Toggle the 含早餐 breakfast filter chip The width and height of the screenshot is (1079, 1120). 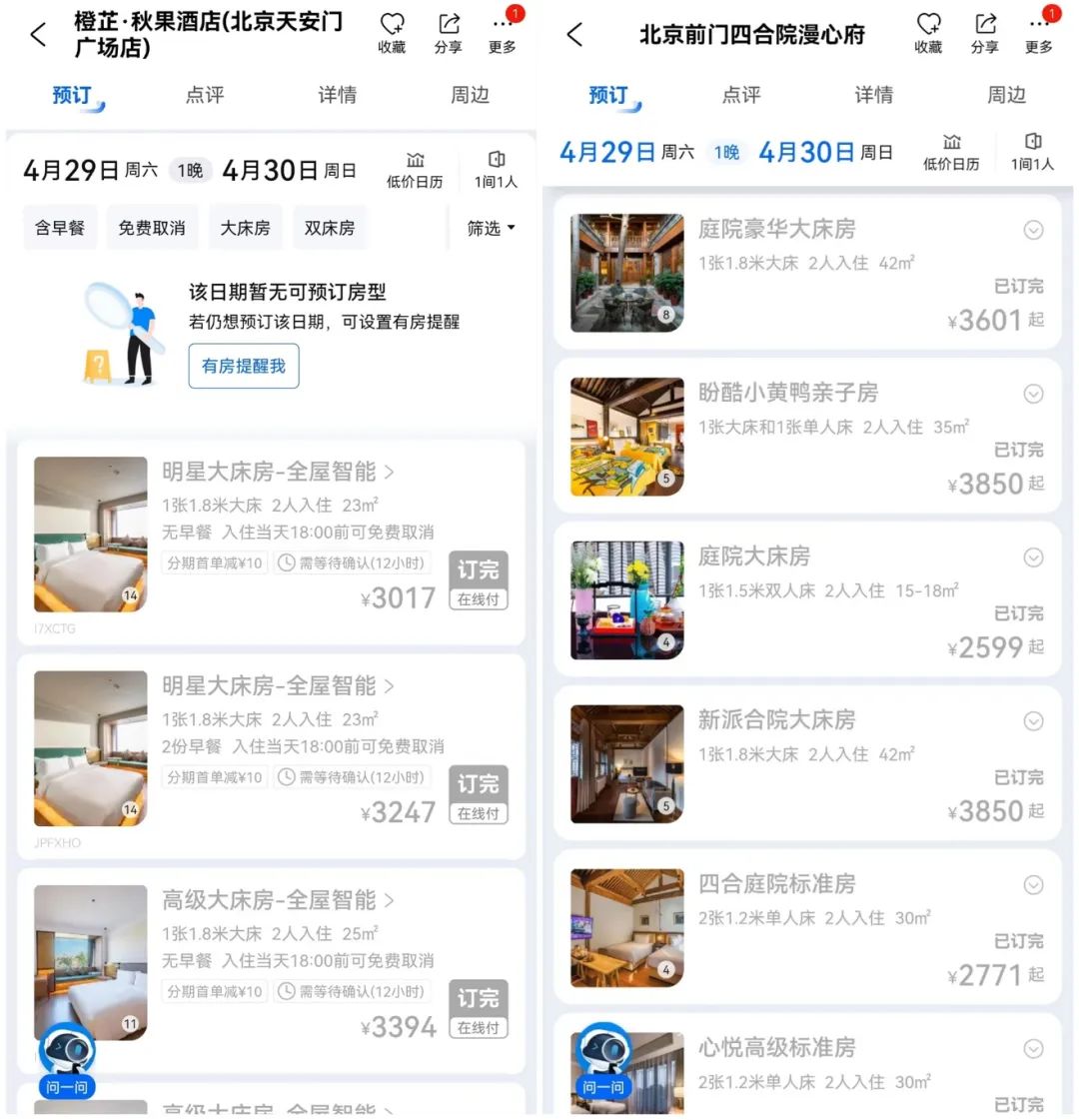pos(60,228)
